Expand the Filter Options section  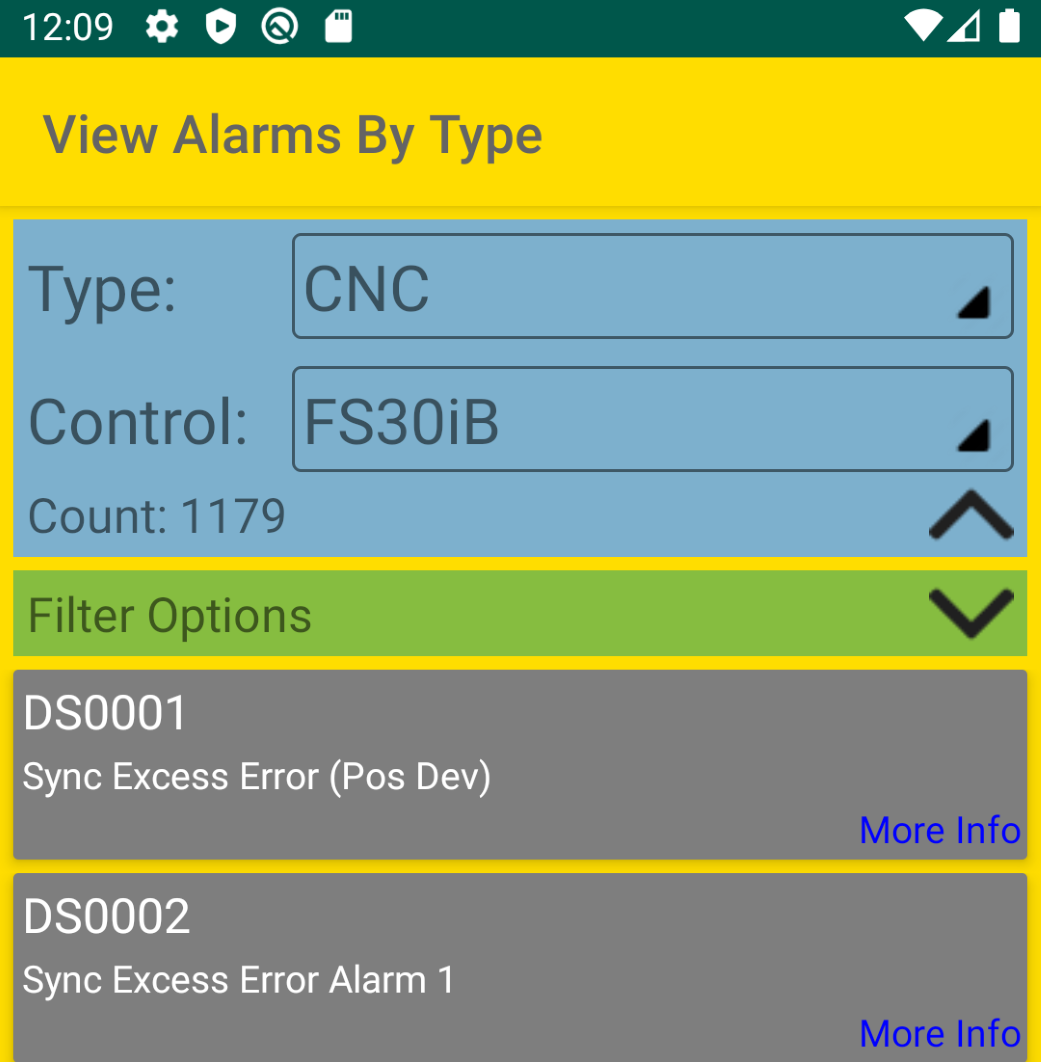[x=969, y=613]
